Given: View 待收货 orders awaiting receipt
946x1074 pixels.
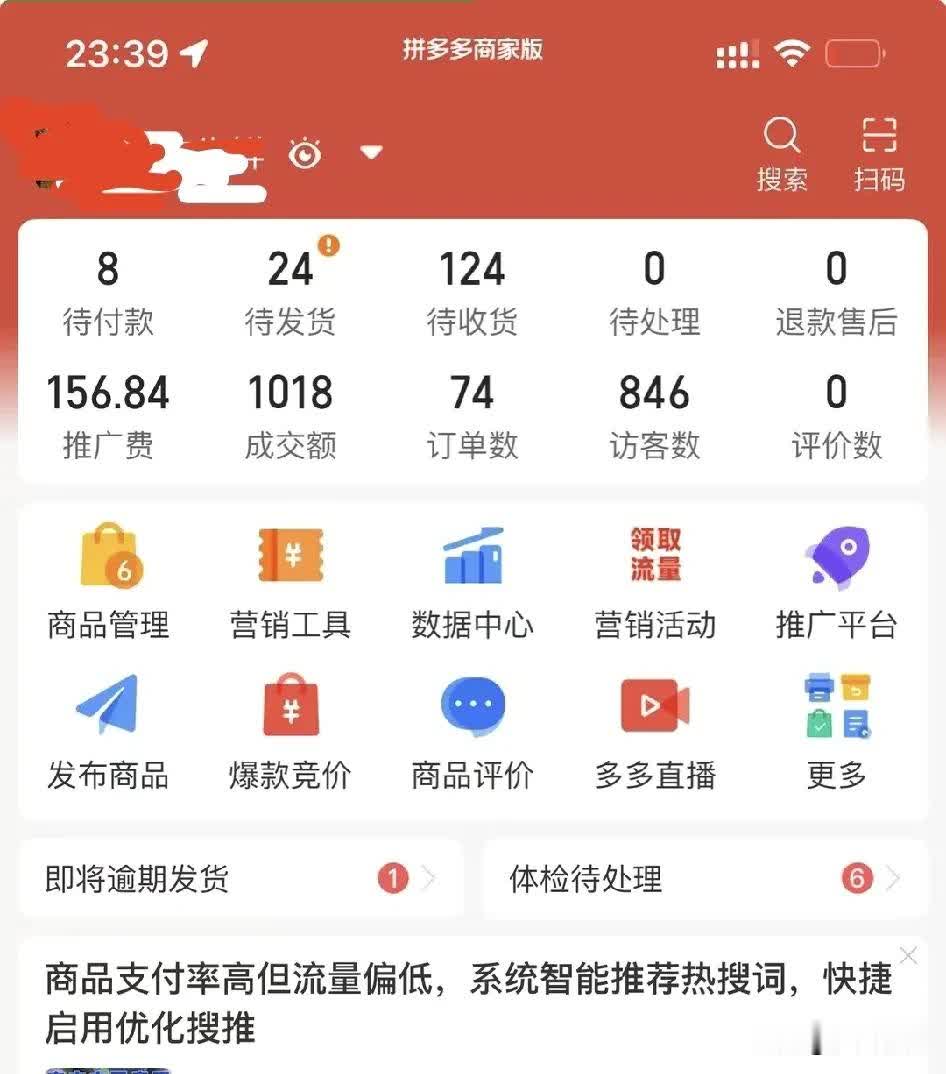Looking at the screenshot, I should (x=472, y=293).
